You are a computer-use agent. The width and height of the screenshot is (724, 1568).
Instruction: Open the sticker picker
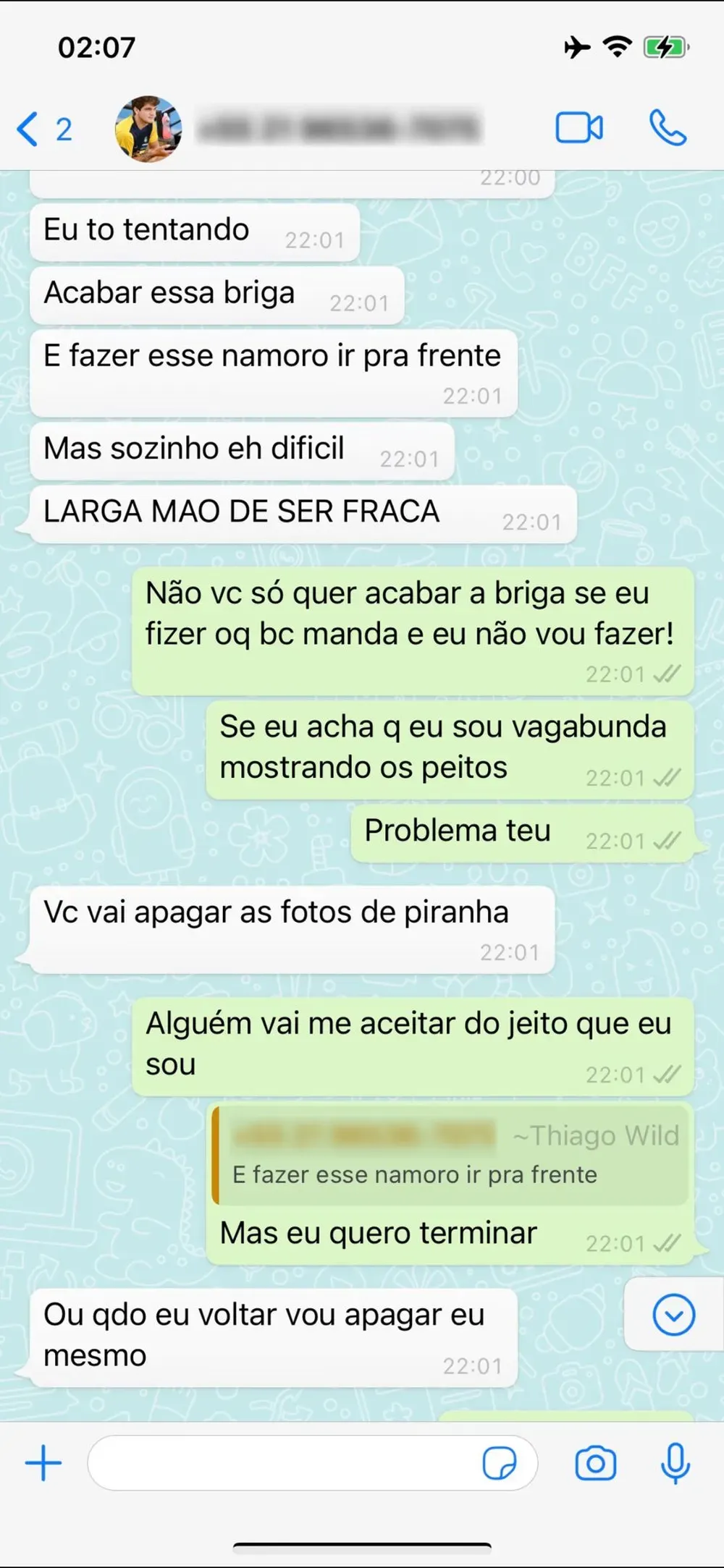(500, 1463)
